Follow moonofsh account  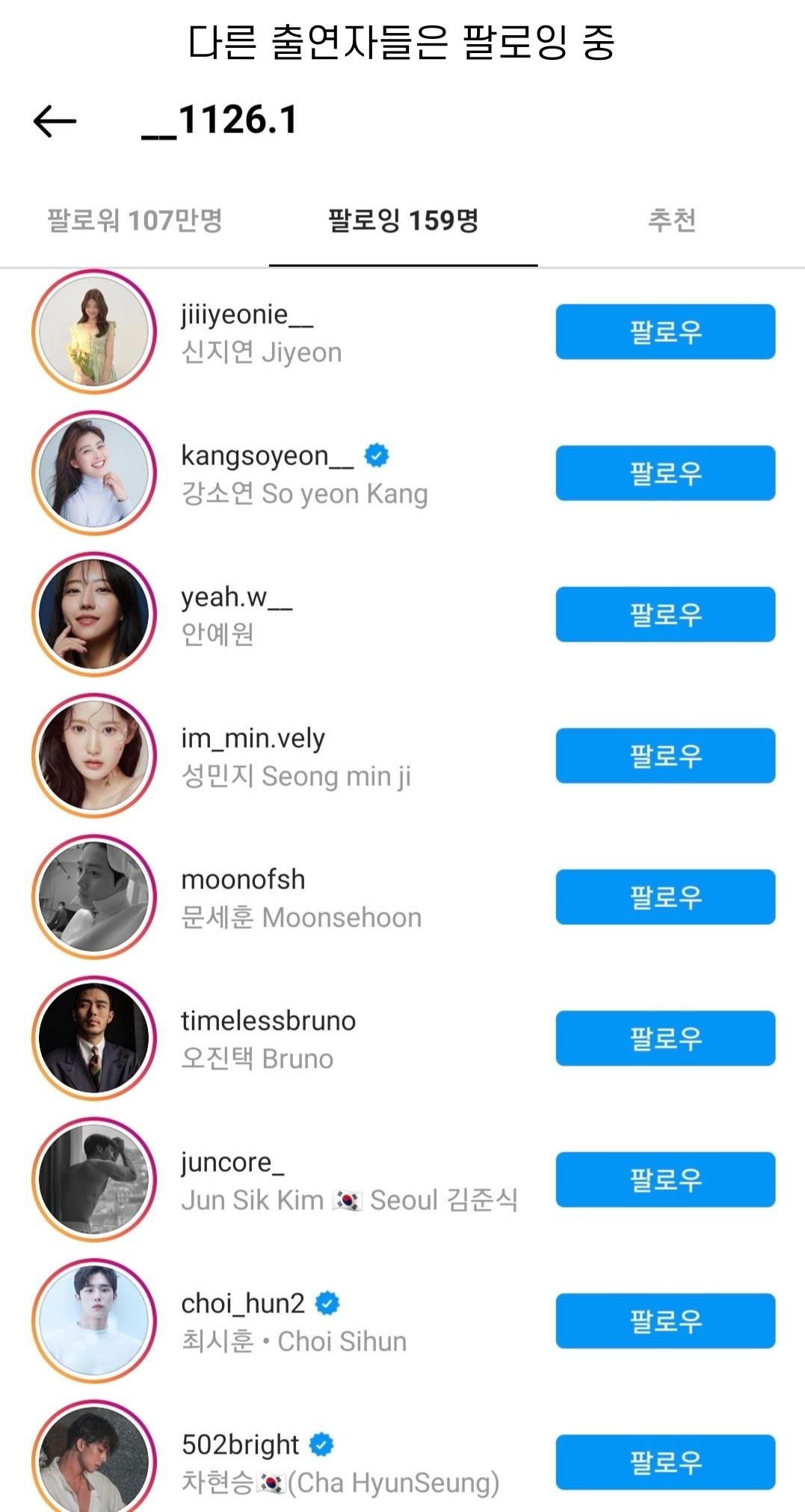click(664, 897)
